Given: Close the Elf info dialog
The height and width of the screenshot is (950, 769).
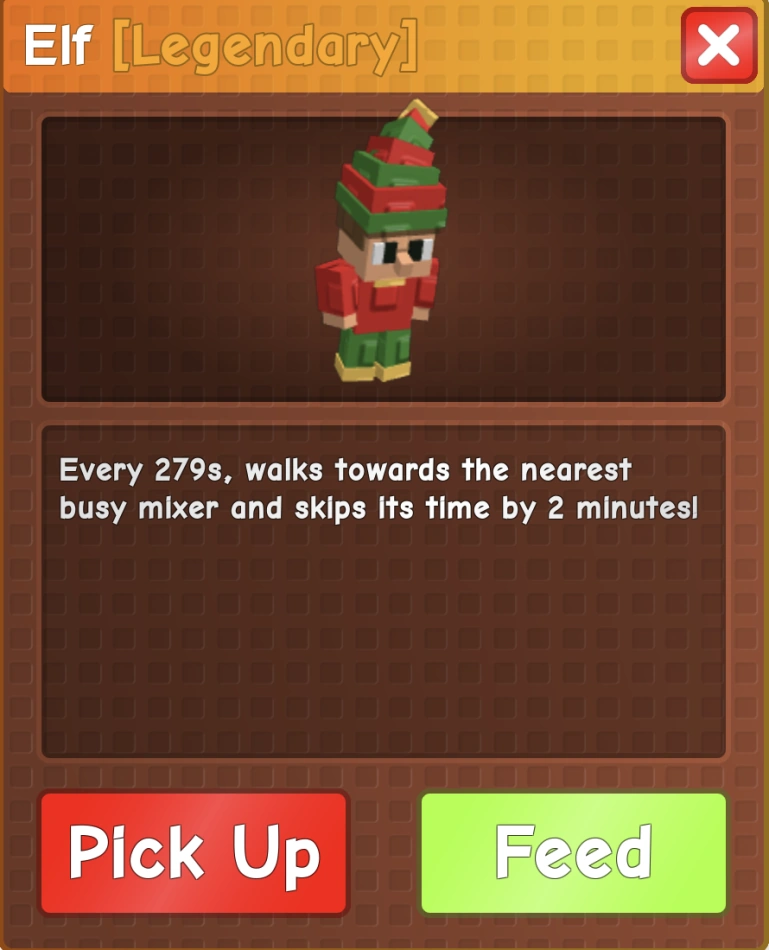Looking at the screenshot, I should [x=718, y=45].
